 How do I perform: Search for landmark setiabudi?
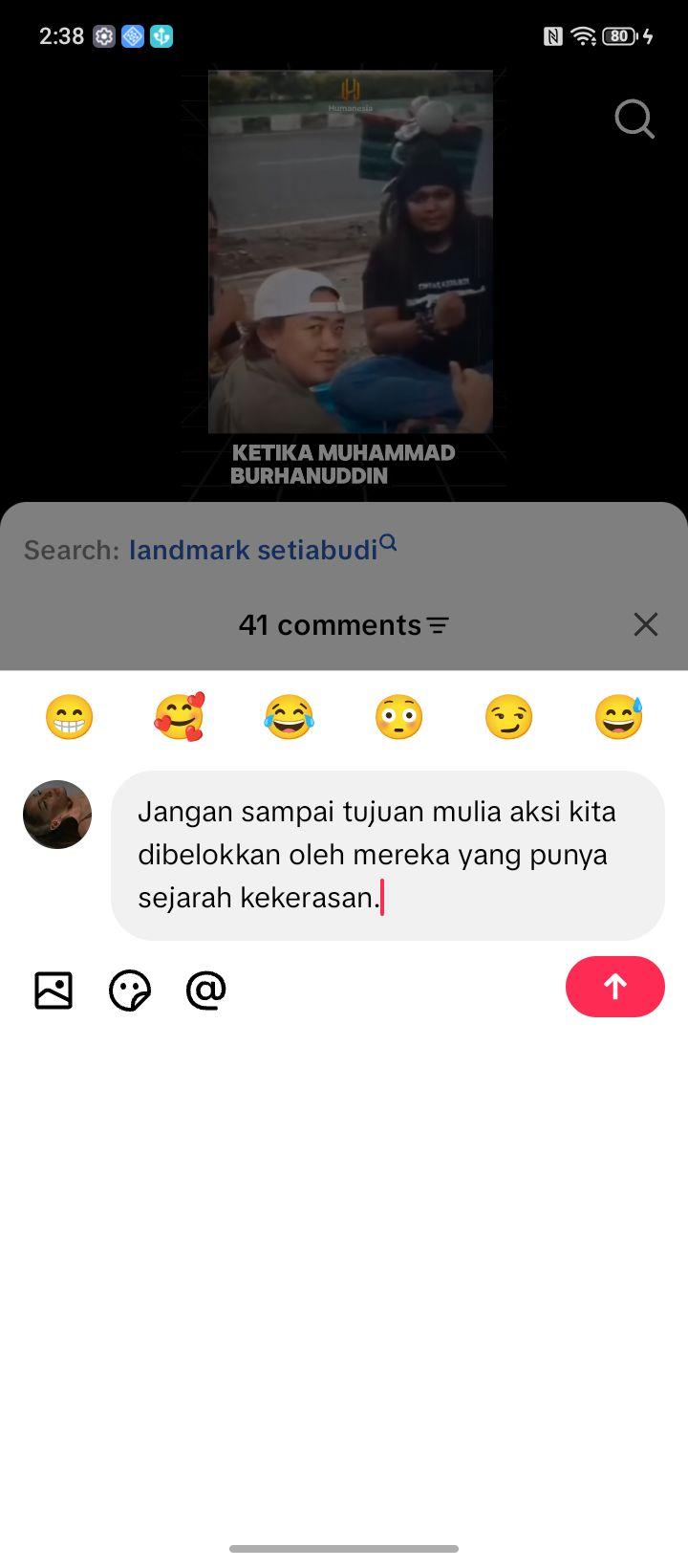click(262, 549)
